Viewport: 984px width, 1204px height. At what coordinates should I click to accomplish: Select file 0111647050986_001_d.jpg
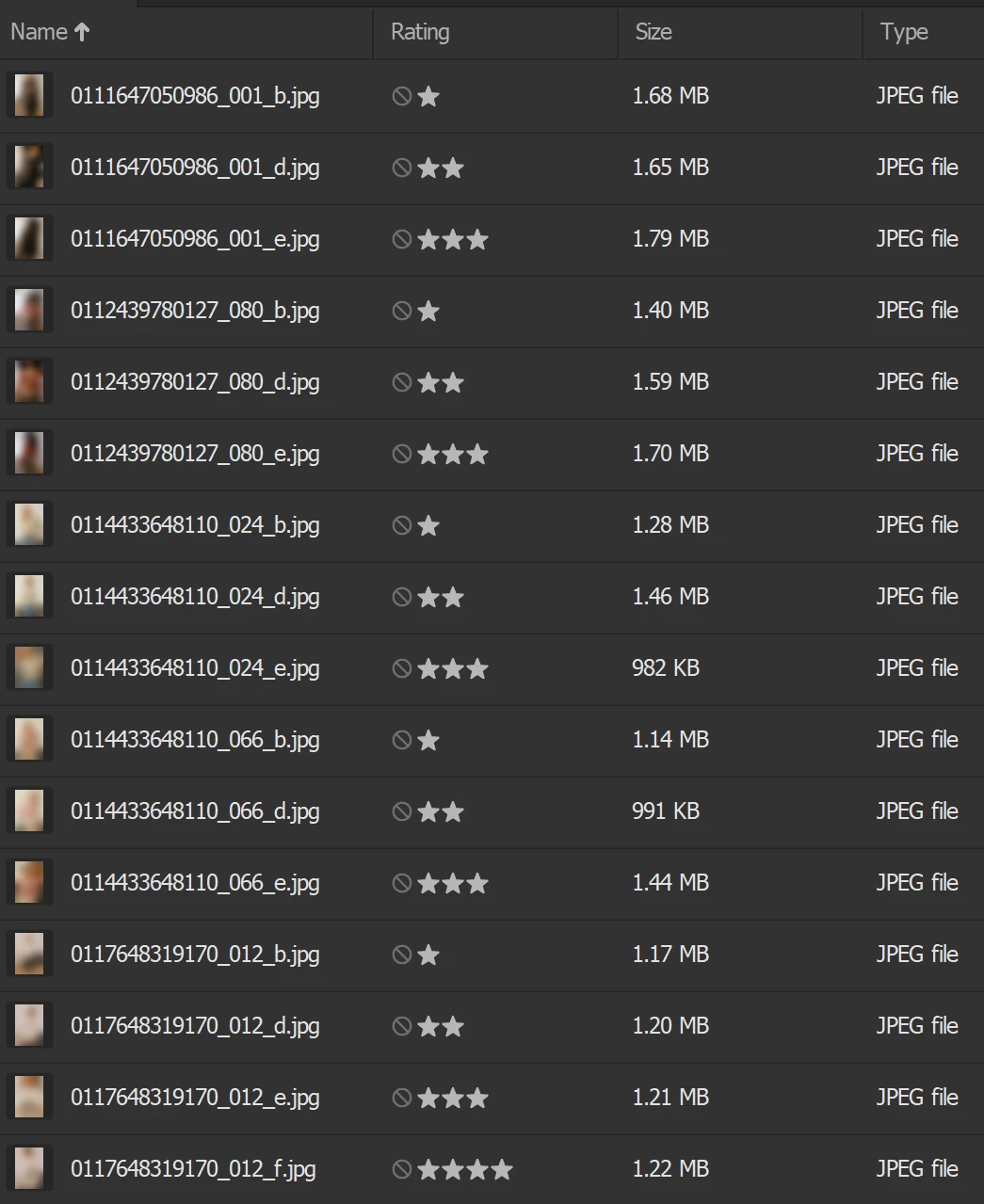195,168
